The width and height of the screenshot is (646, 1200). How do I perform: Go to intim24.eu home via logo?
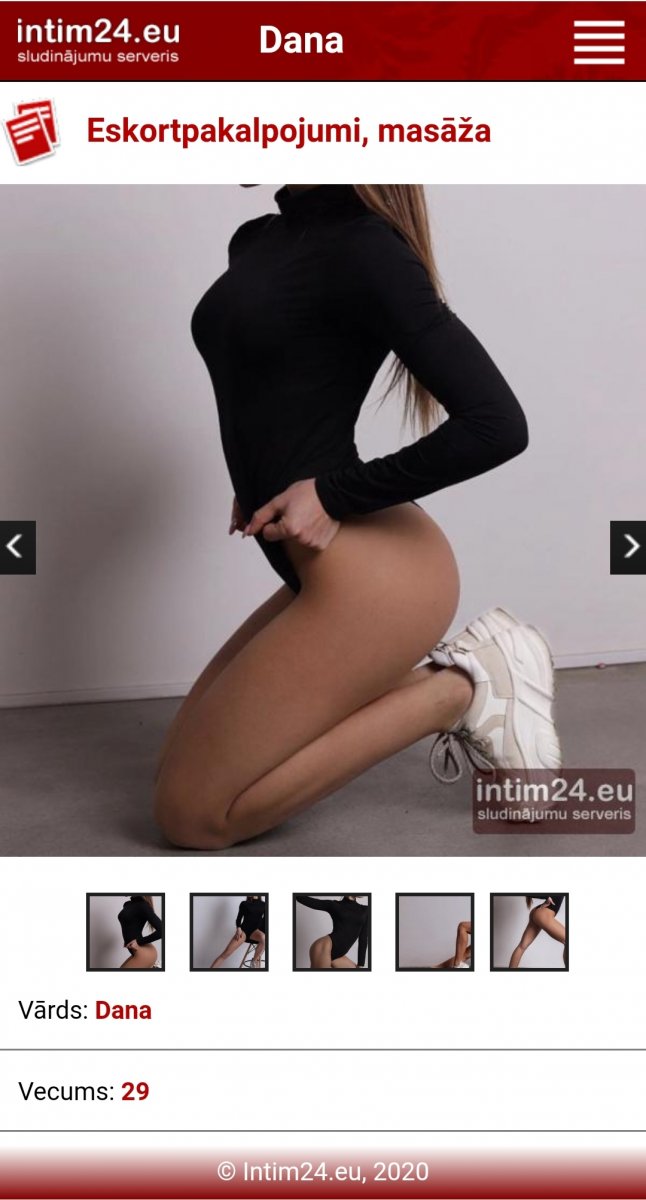[x=98, y=40]
